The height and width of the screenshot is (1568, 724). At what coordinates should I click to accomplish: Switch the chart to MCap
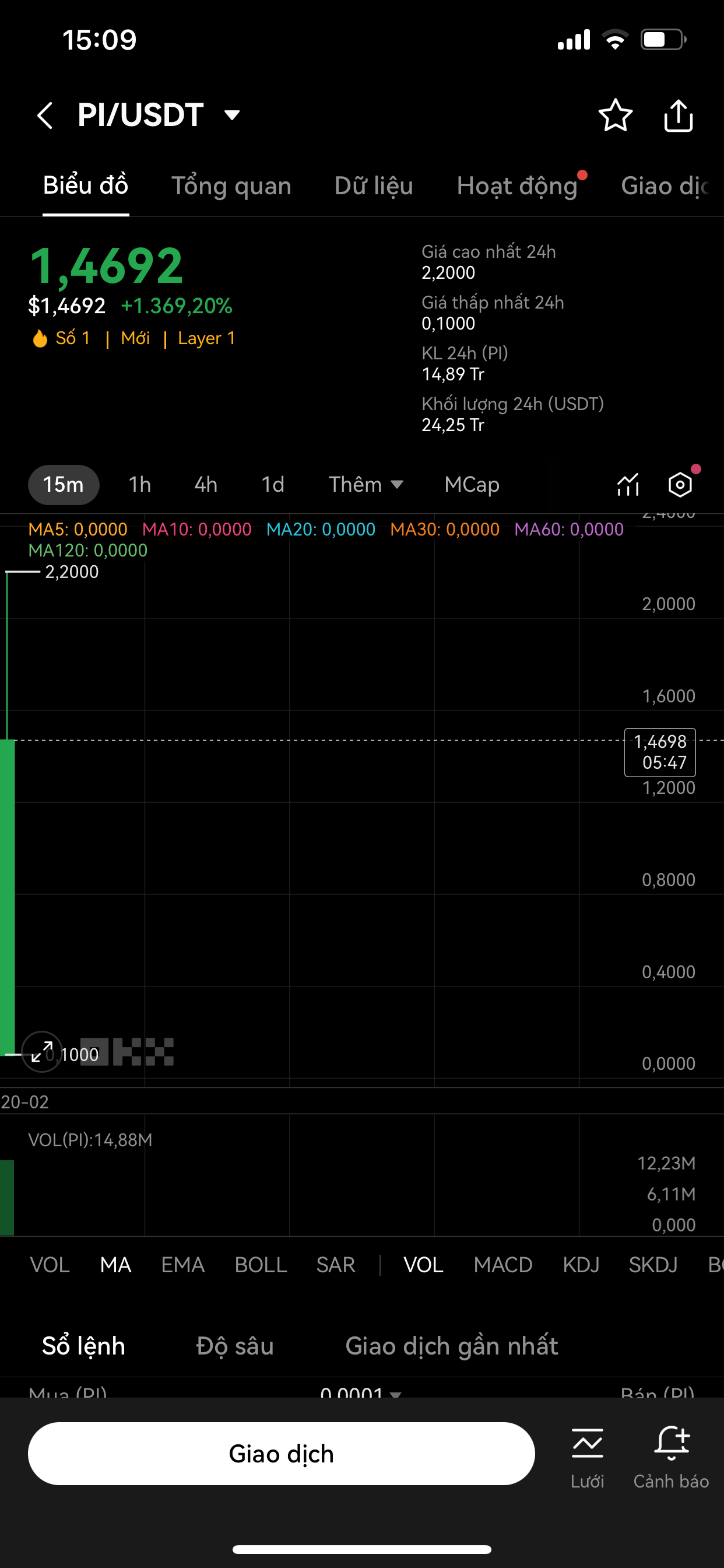coord(472,485)
